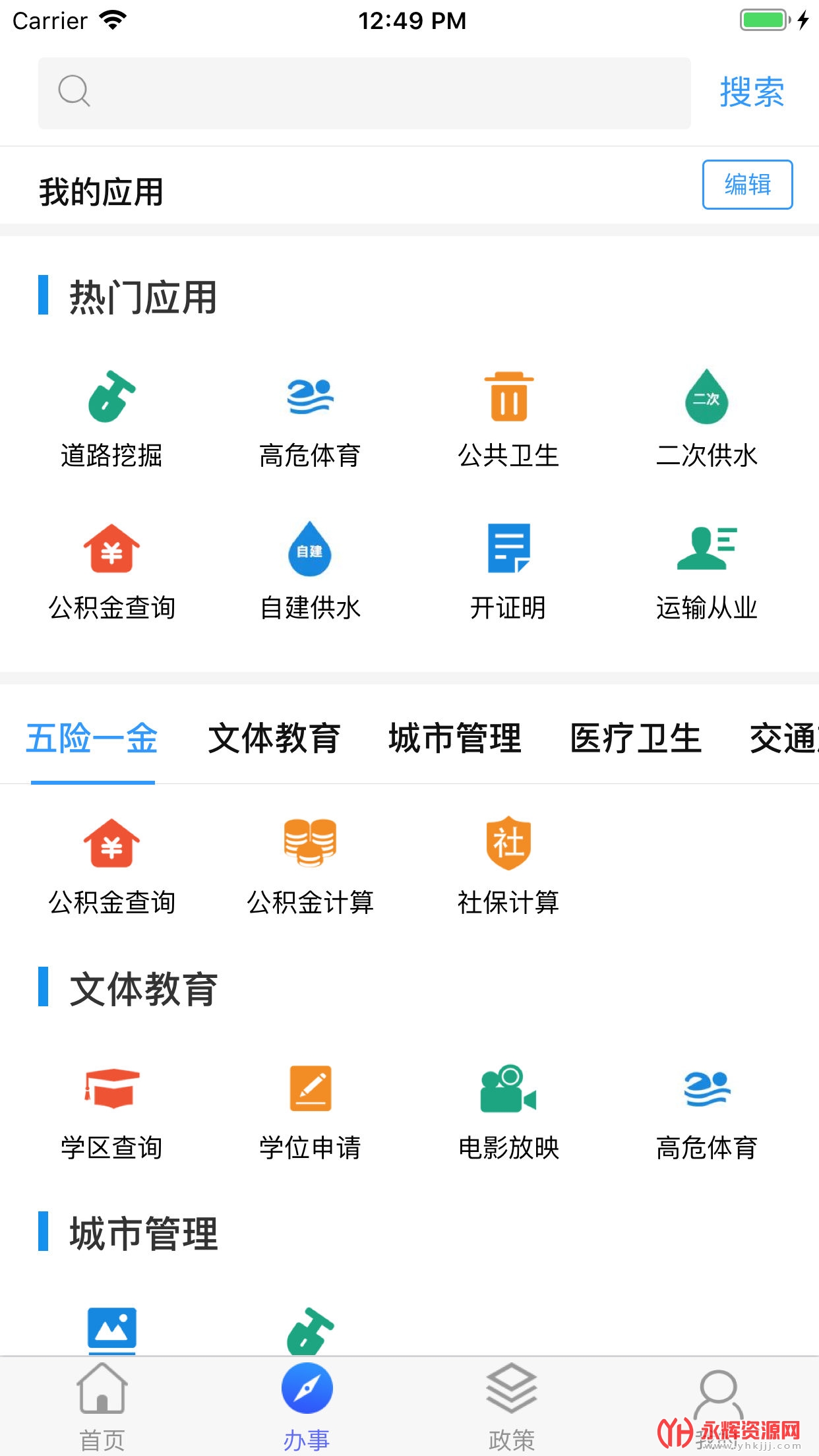Image resolution: width=819 pixels, height=1456 pixels.
Task: Switch to the 文体教育 tab
Action: pos(274,738)
